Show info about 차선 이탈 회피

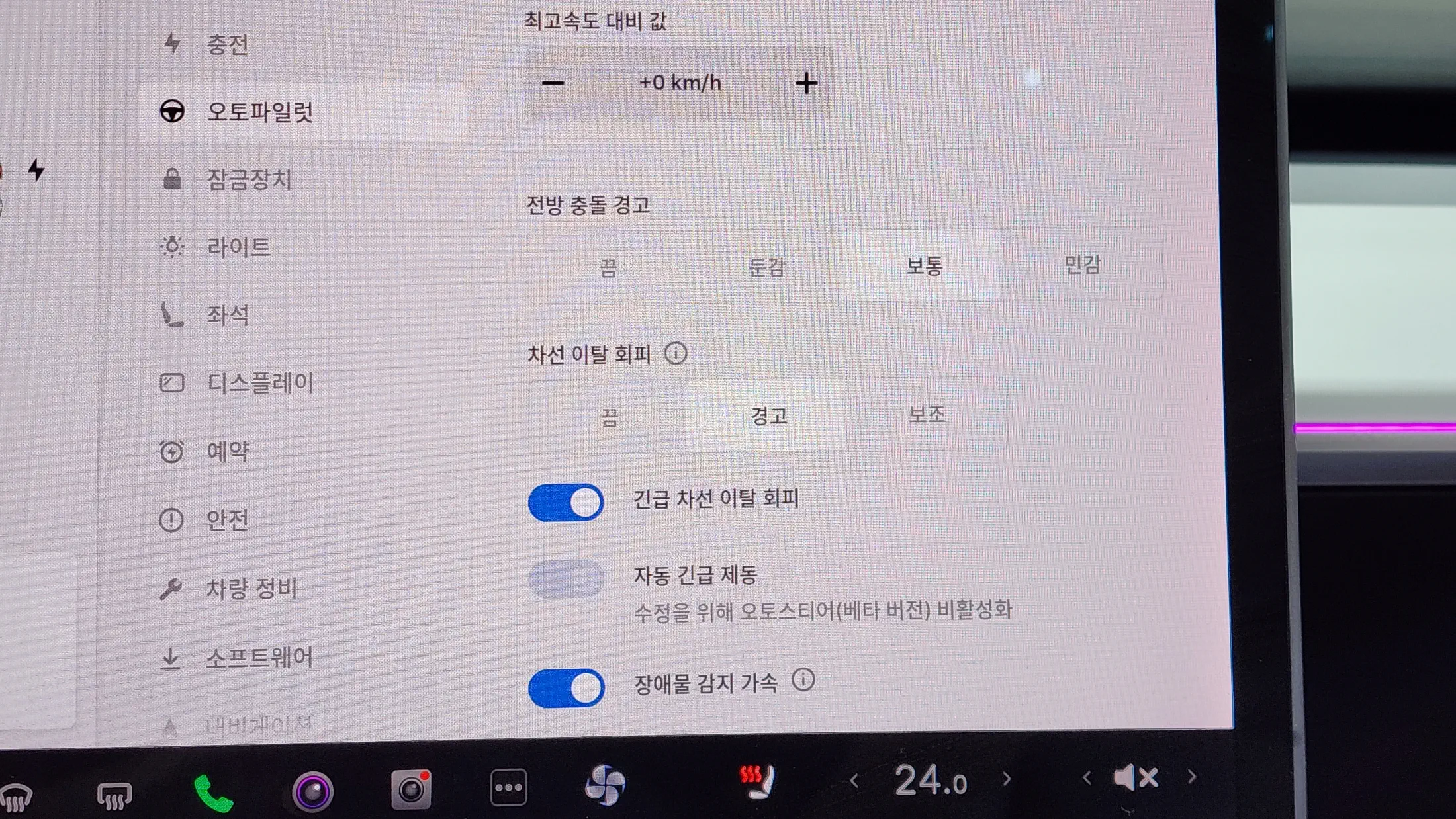pyautogui.click(x=676, y=354)
